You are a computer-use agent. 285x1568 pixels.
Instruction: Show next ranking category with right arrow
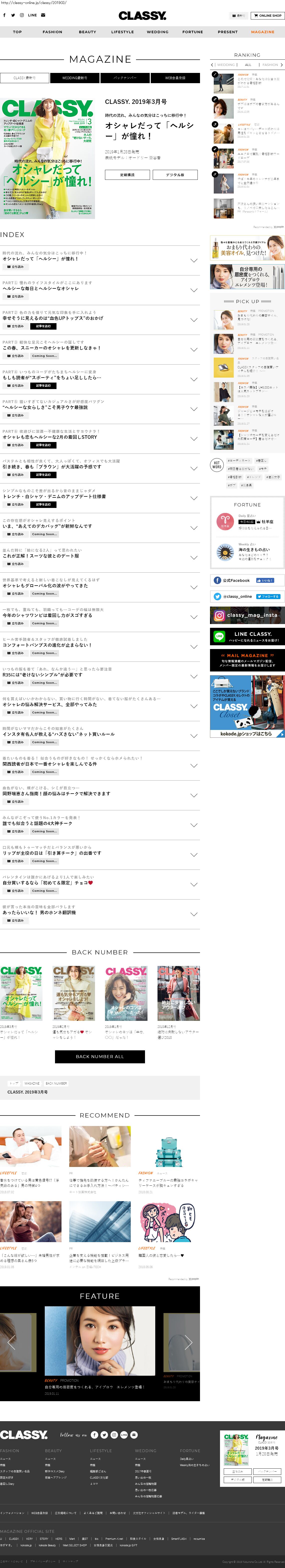point(281,64)
